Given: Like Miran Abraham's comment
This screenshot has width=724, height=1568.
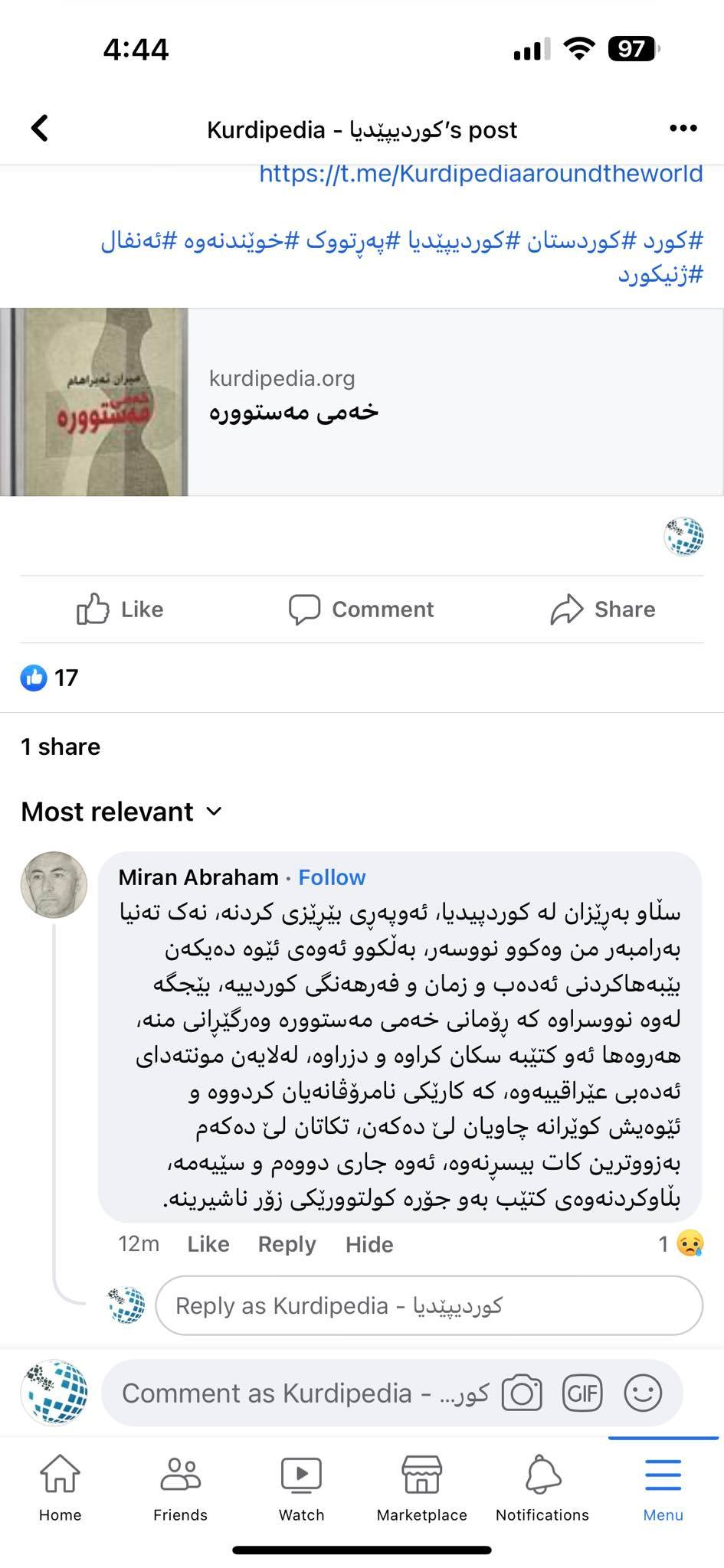Looking at the screenshot, I should [x=208, y=1244].
